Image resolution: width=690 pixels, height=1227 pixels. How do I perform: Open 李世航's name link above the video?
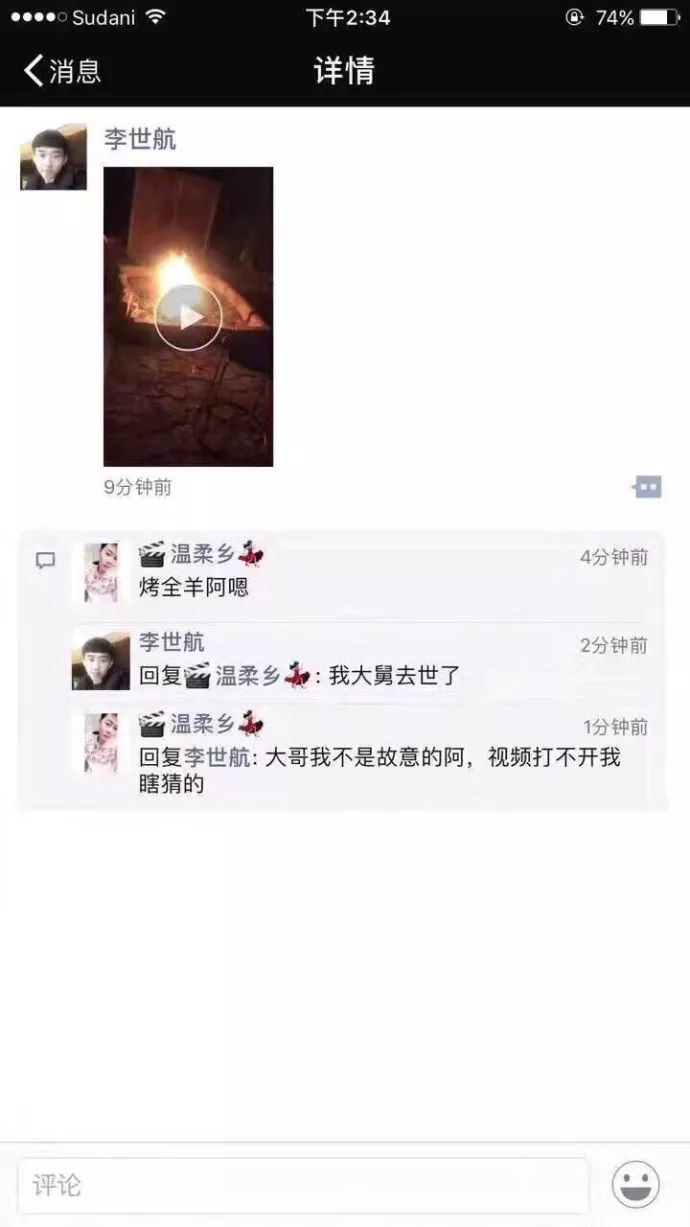(x=140, y=139)
